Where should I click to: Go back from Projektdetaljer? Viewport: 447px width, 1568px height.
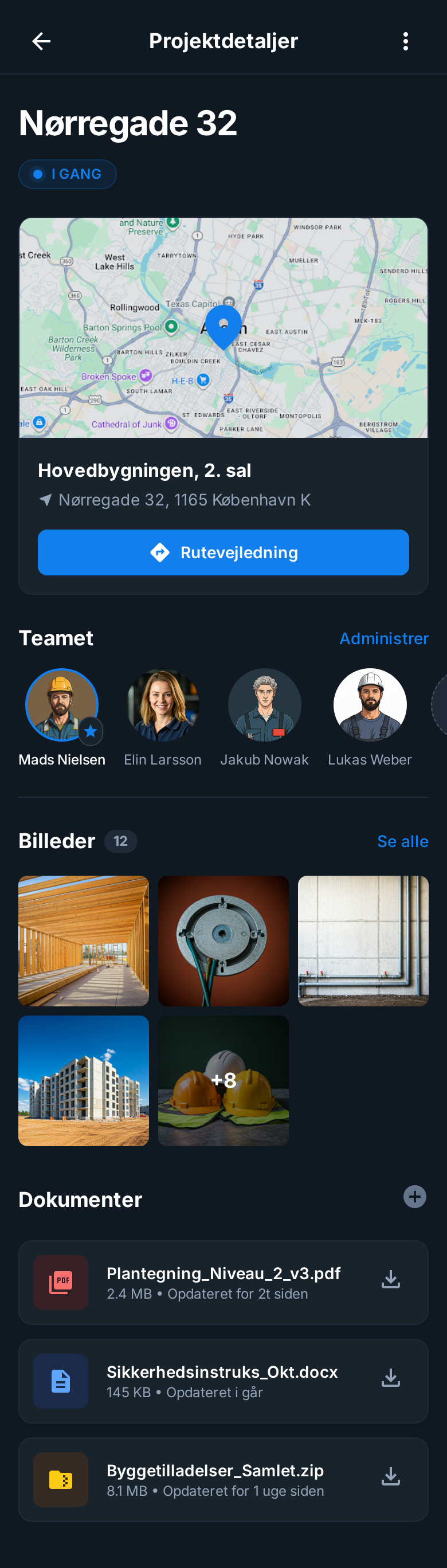pos(41,41)
